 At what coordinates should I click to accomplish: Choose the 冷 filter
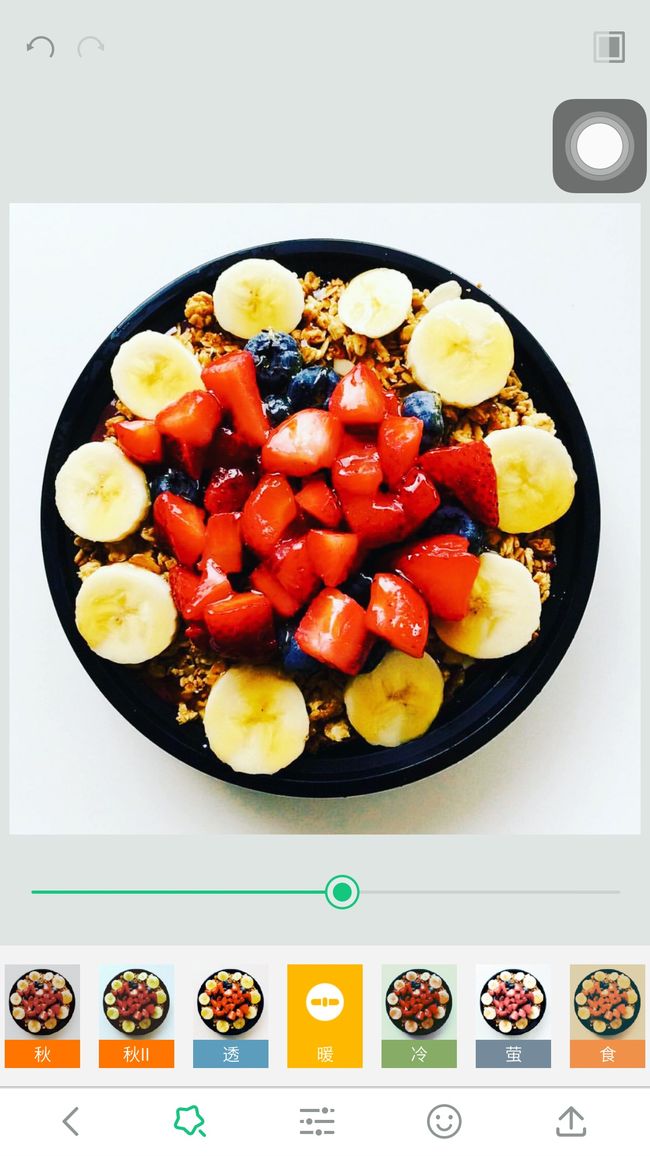coord(419,1016)
